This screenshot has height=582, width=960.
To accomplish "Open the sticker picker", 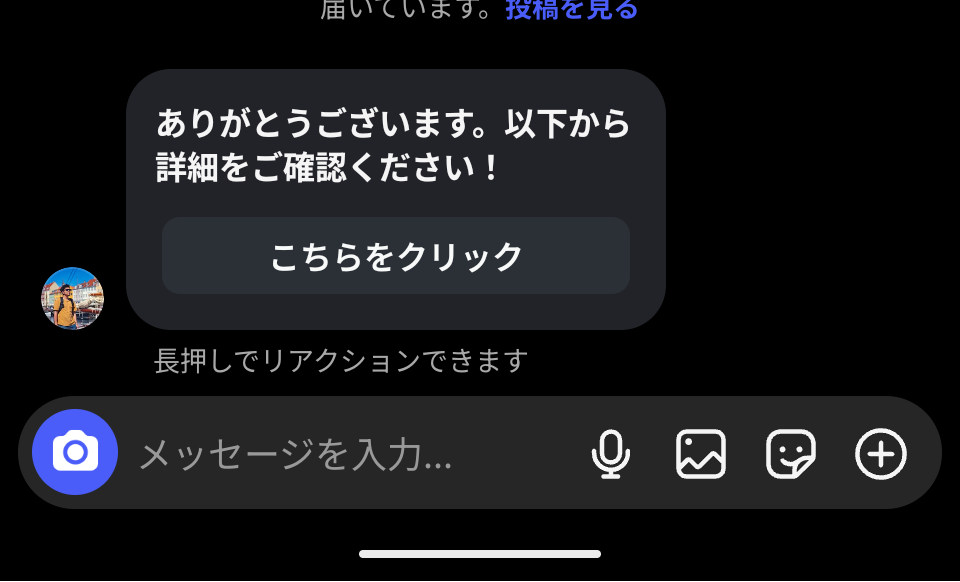I will (790, 454).
